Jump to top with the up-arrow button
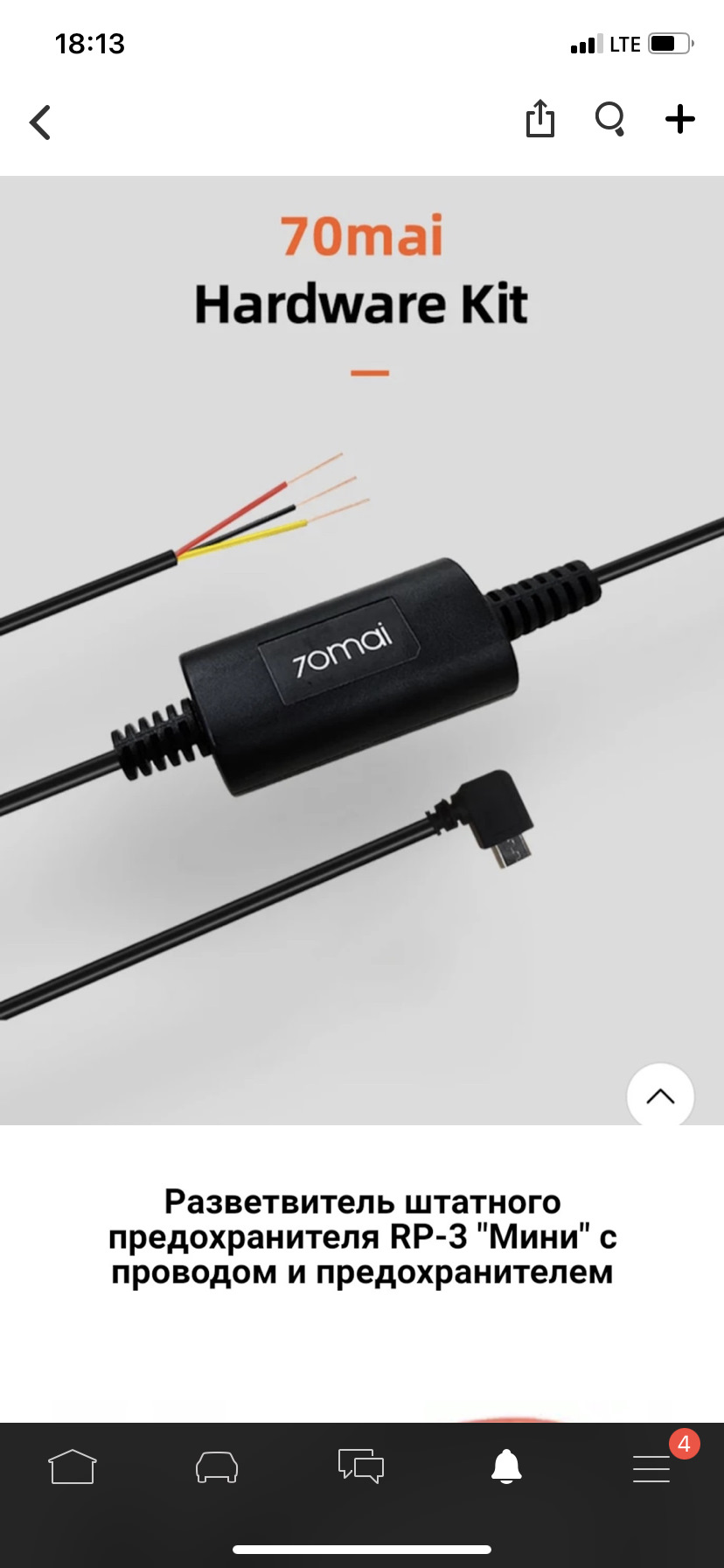Image resolution: width=724 pixels, height=1568 pixels. coord(660,1095)
